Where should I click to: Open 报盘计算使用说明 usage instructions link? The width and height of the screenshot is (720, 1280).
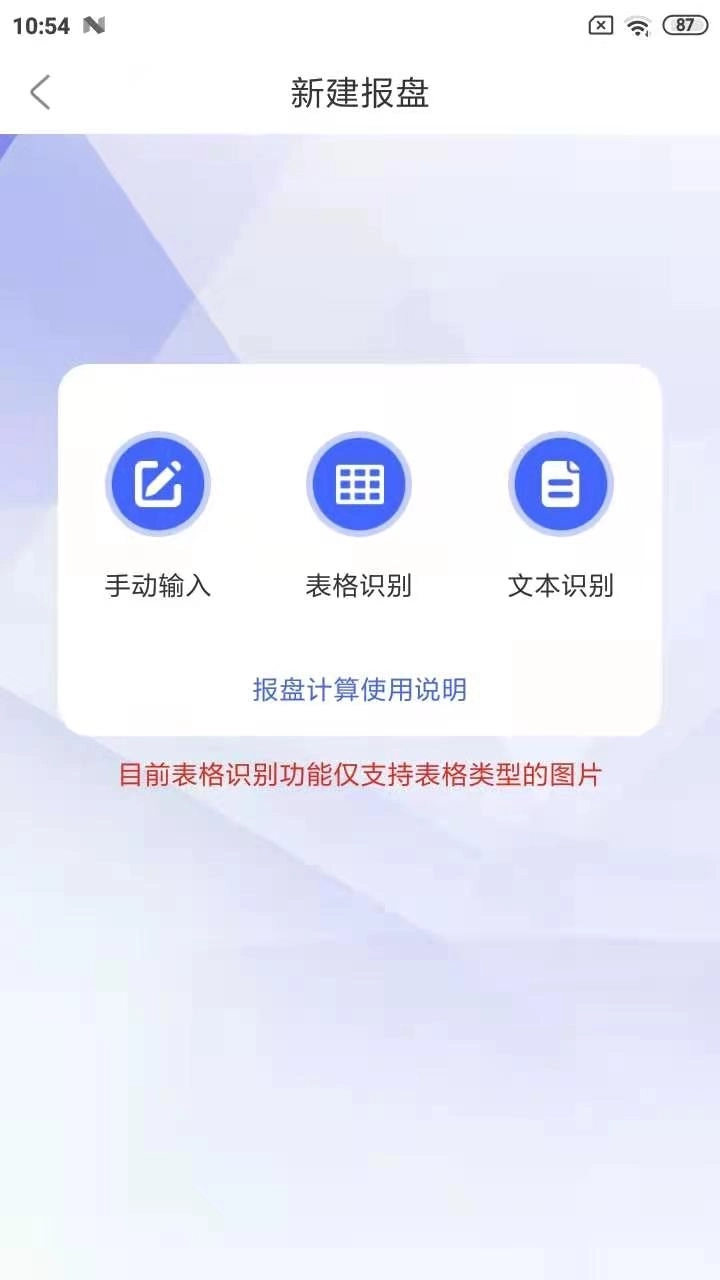359,690
